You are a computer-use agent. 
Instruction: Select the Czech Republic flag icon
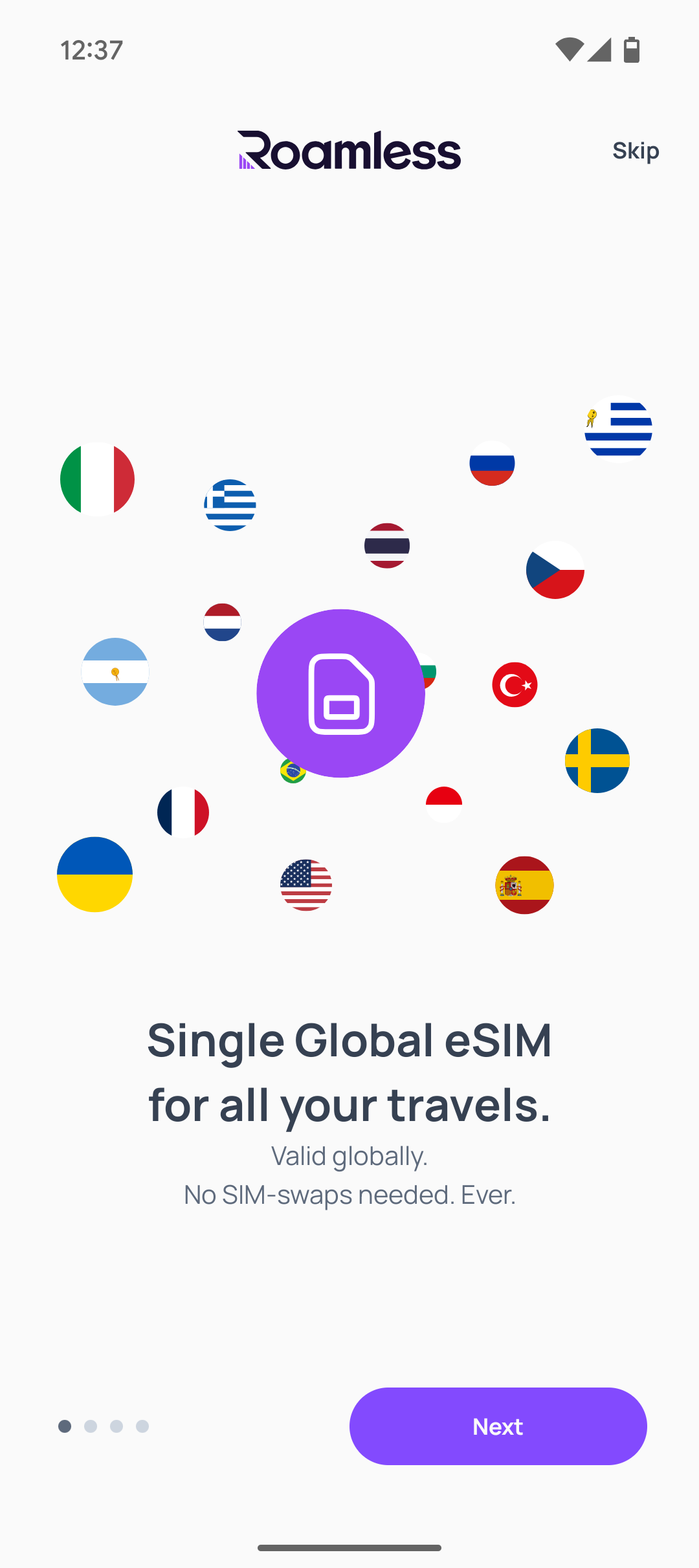click(x=555, y=572)
